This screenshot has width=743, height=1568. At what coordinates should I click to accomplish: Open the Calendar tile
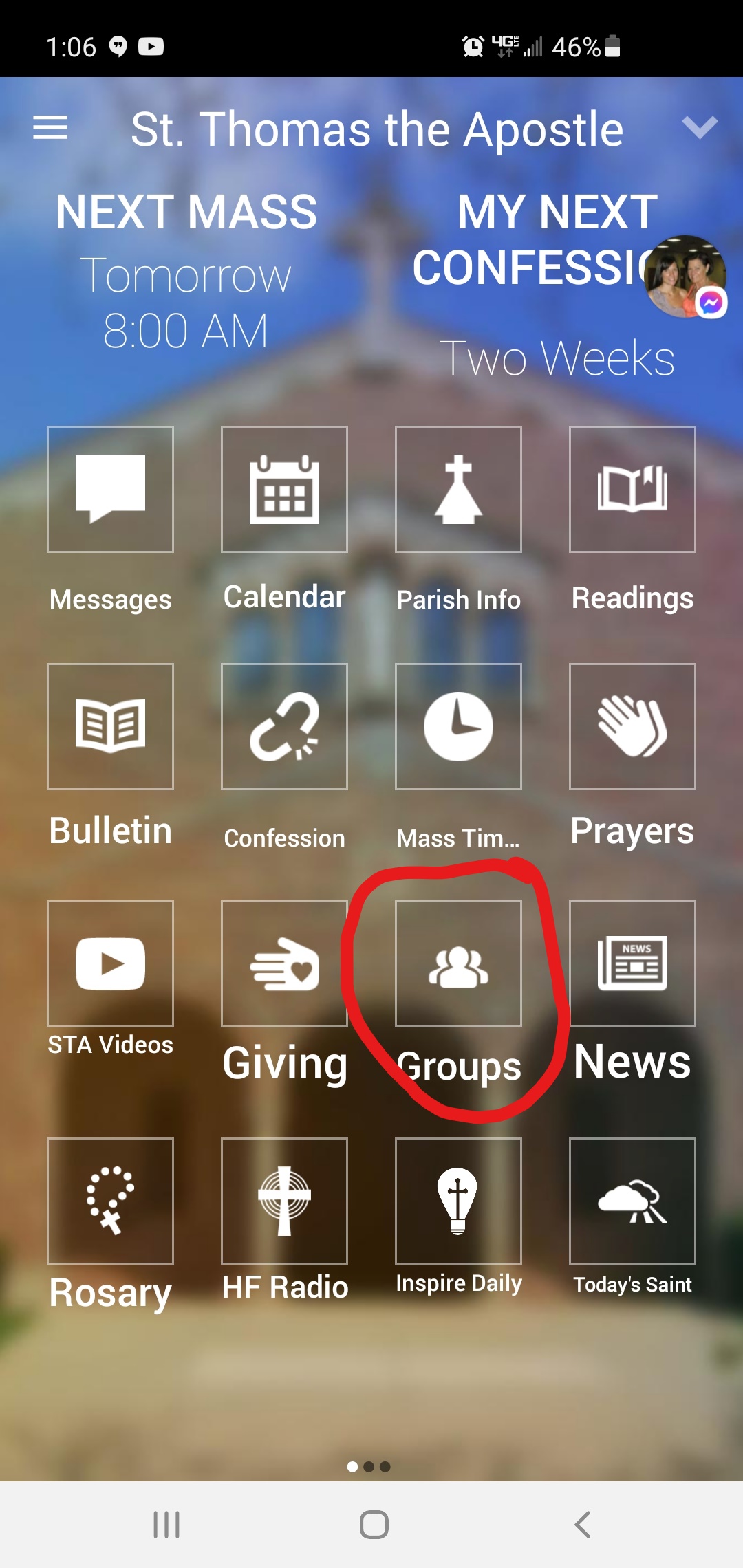tap(284, 489)
